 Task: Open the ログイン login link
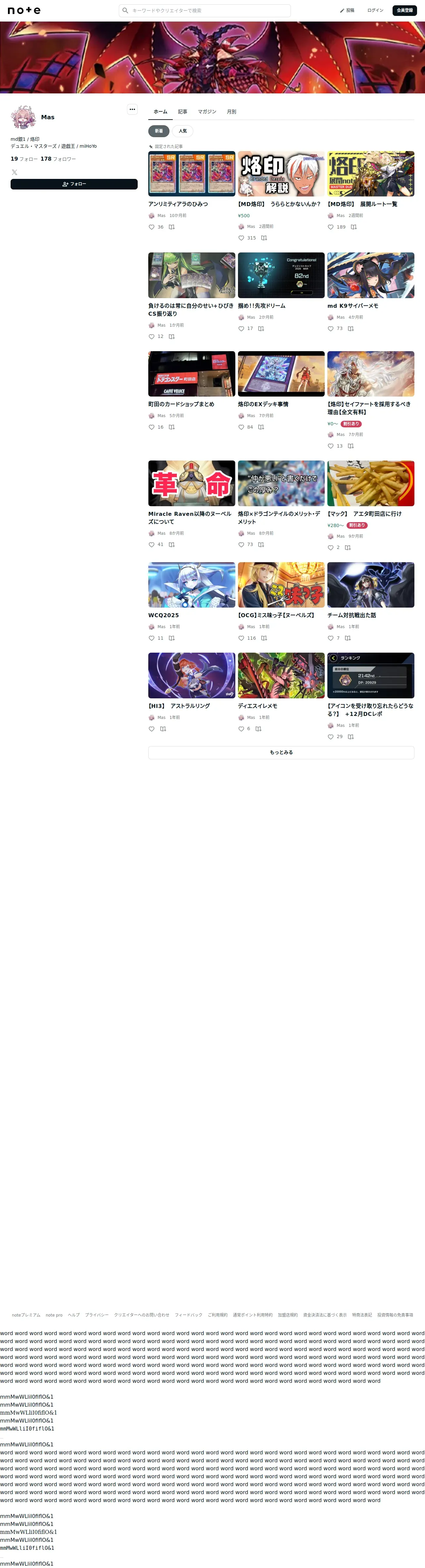[375, 10]
